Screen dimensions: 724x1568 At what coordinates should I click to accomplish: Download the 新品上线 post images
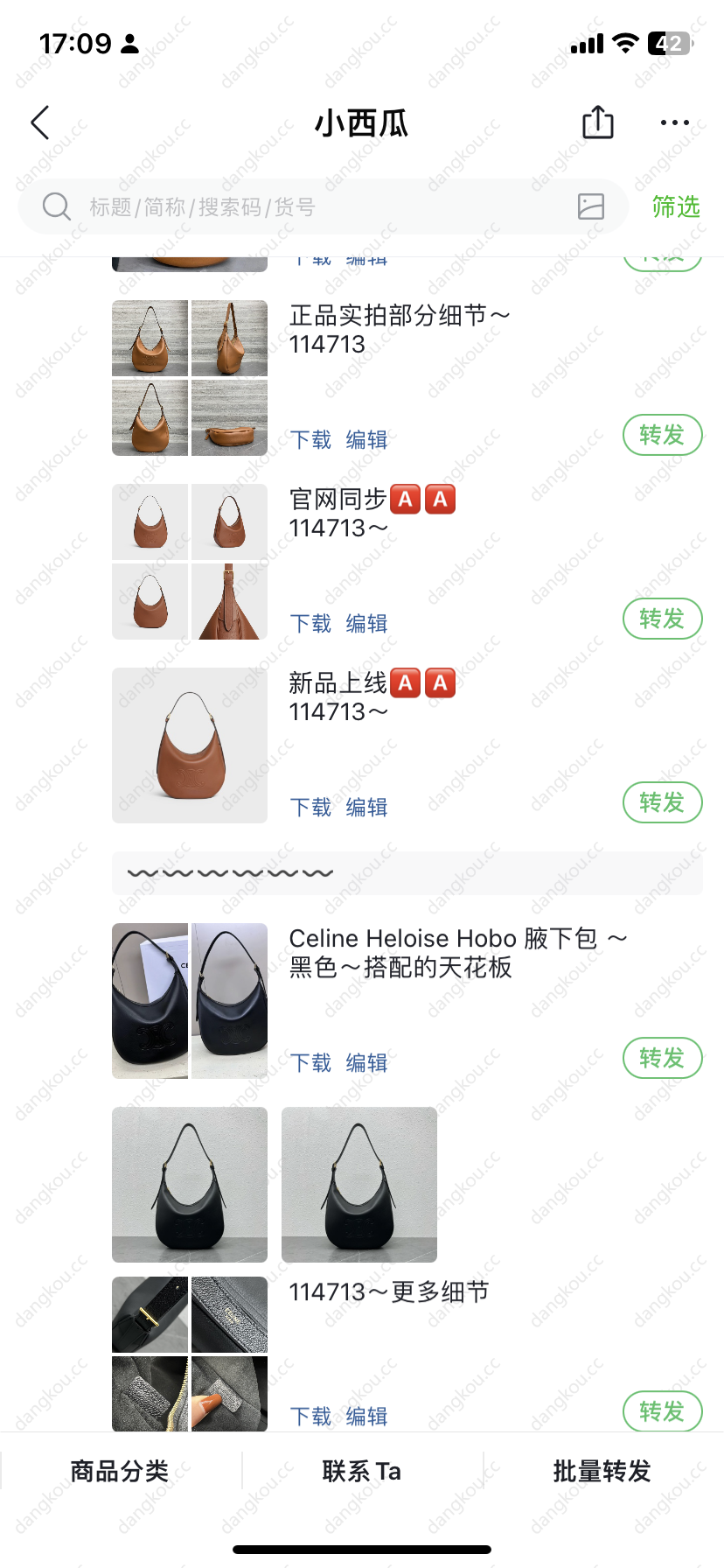pyautogui.click(x=310, y=808)
